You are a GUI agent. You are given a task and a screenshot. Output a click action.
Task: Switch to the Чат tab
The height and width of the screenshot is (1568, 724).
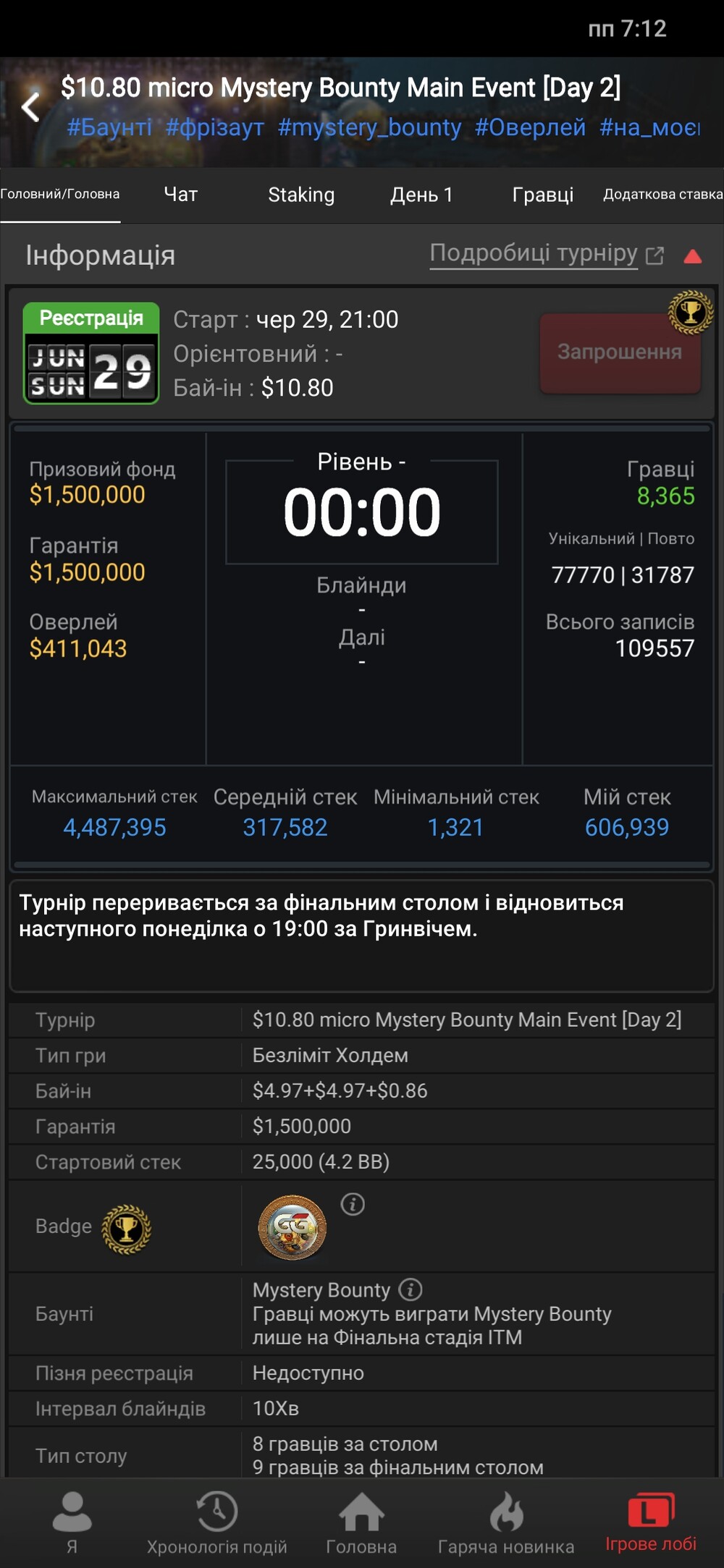point(180,195)
